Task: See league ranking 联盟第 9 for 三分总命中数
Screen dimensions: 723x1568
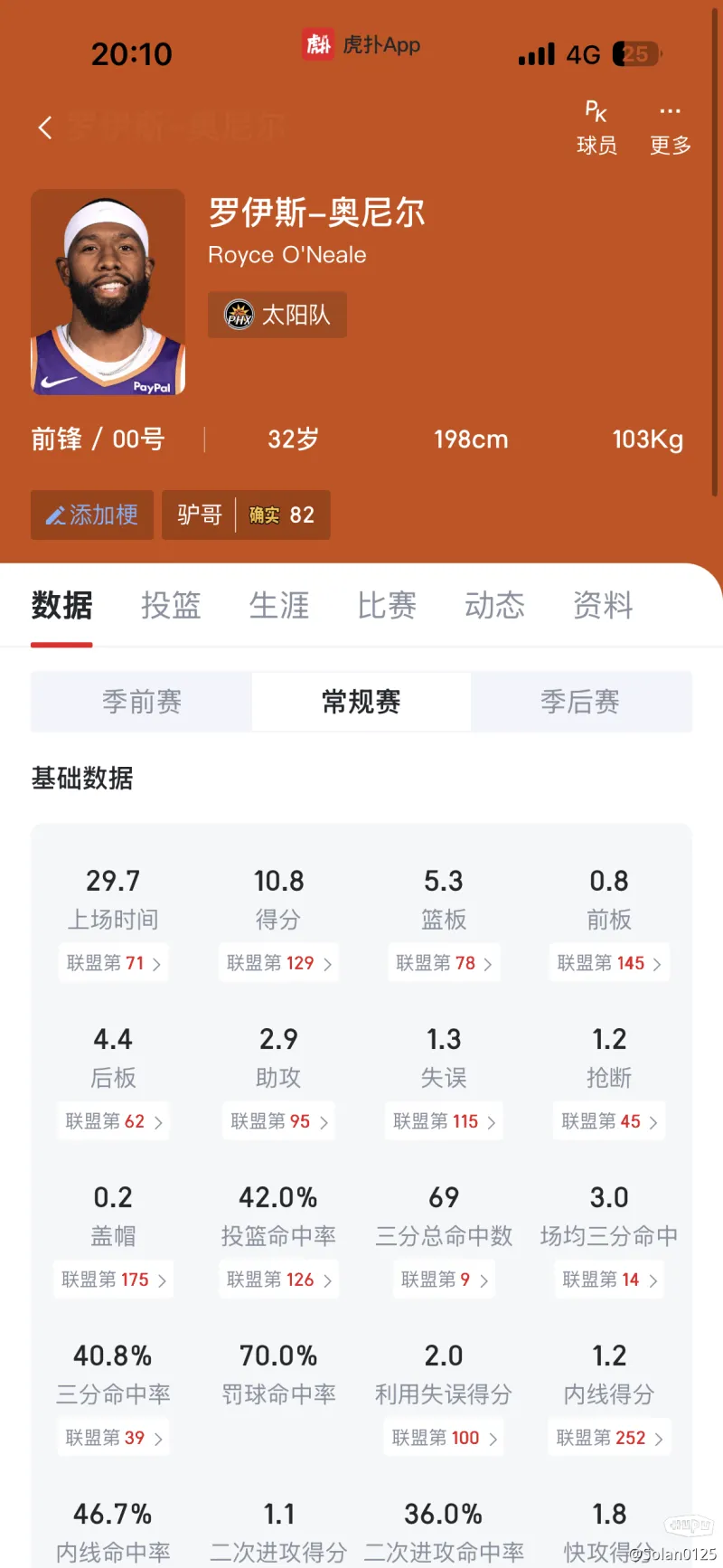Action: tap(444, 1280)
